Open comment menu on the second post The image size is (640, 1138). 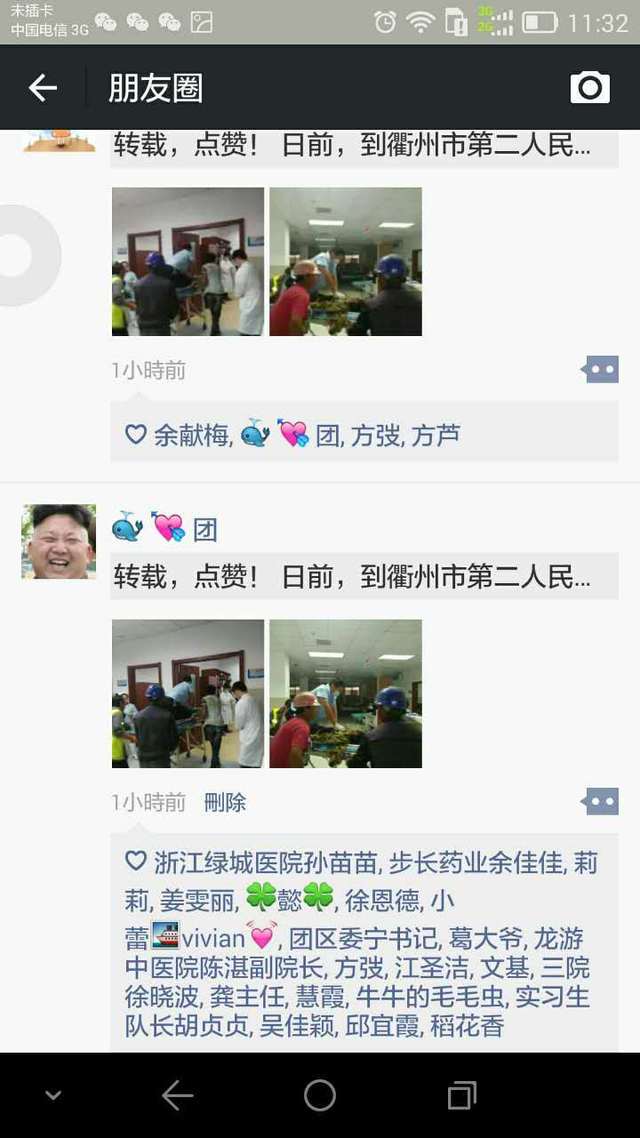(x=600, y=802)
